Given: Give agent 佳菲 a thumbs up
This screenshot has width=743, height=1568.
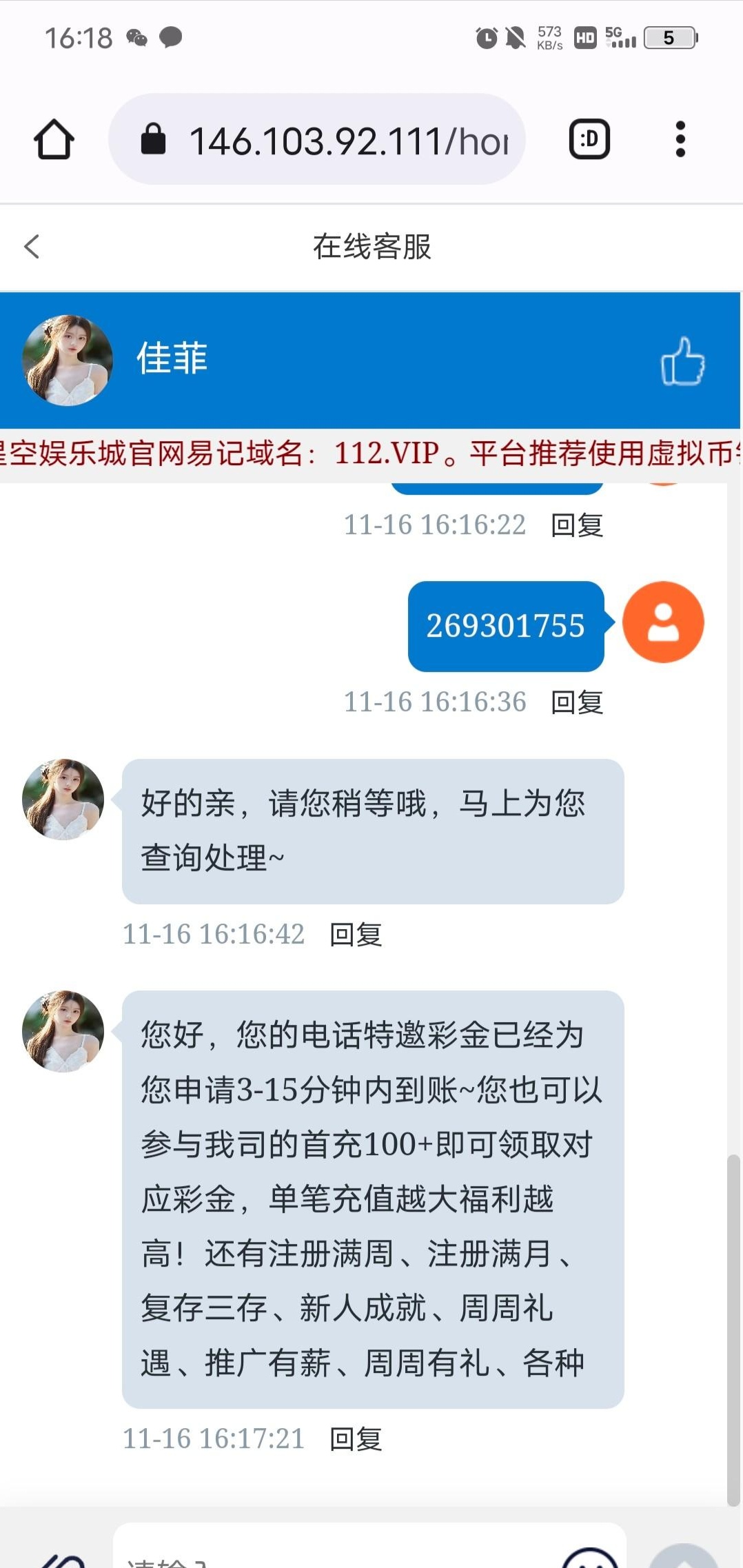Looking at the screenshot, I should (x=682, y=361).
